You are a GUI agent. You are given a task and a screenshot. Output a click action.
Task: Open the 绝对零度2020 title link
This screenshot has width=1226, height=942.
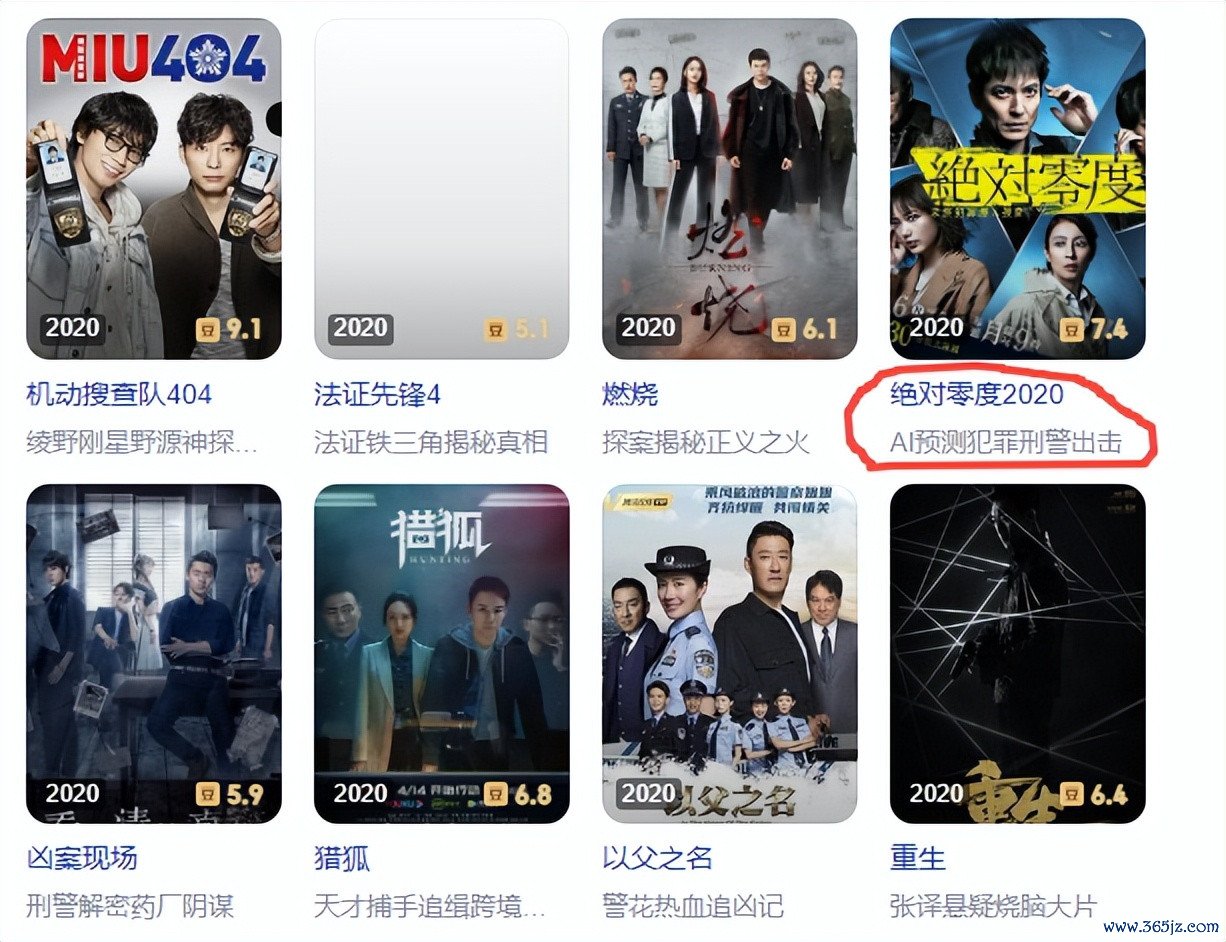pyautogui.click(x=976, y=394)
